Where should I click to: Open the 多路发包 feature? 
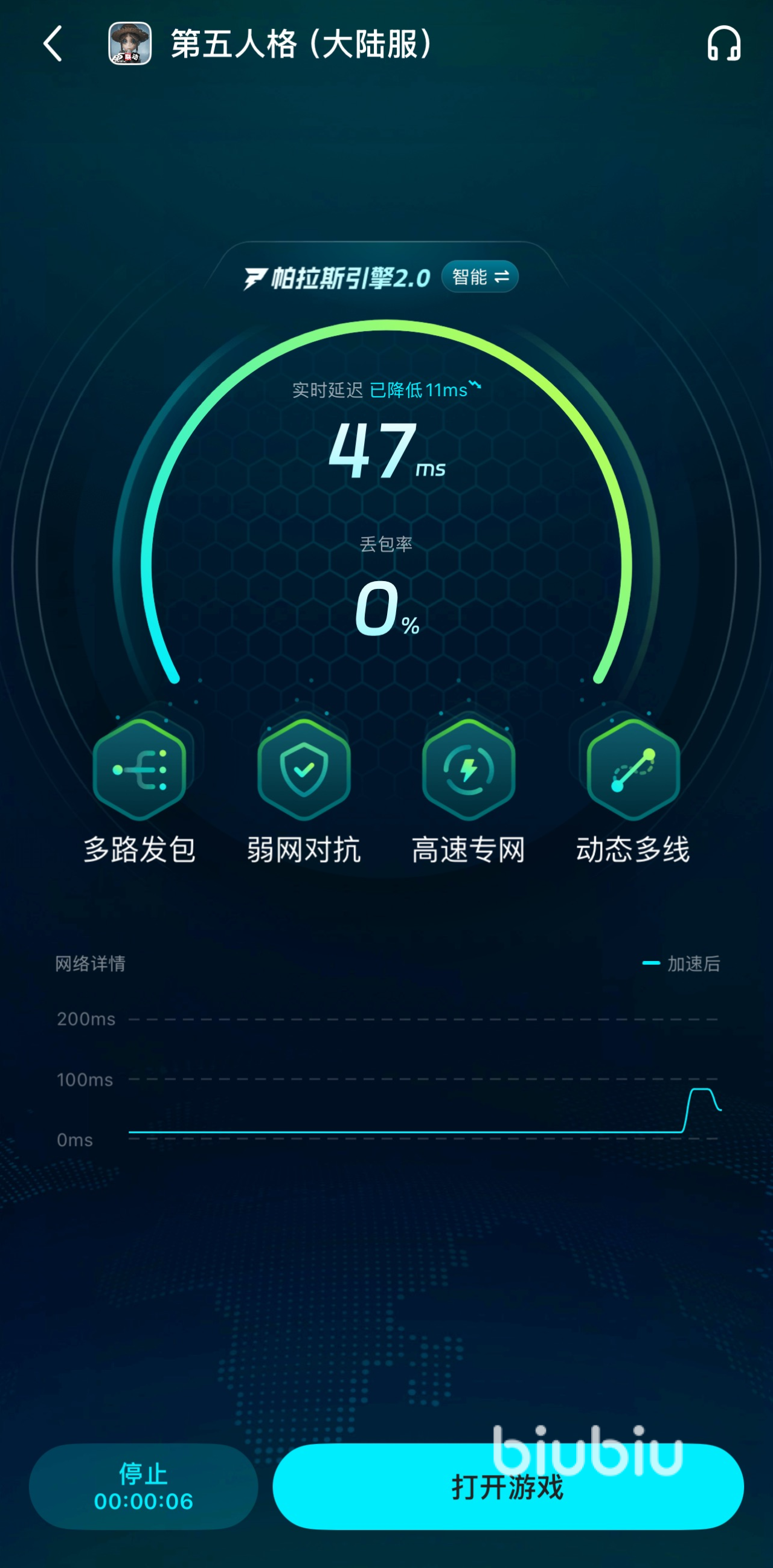(x=140, y=770)
